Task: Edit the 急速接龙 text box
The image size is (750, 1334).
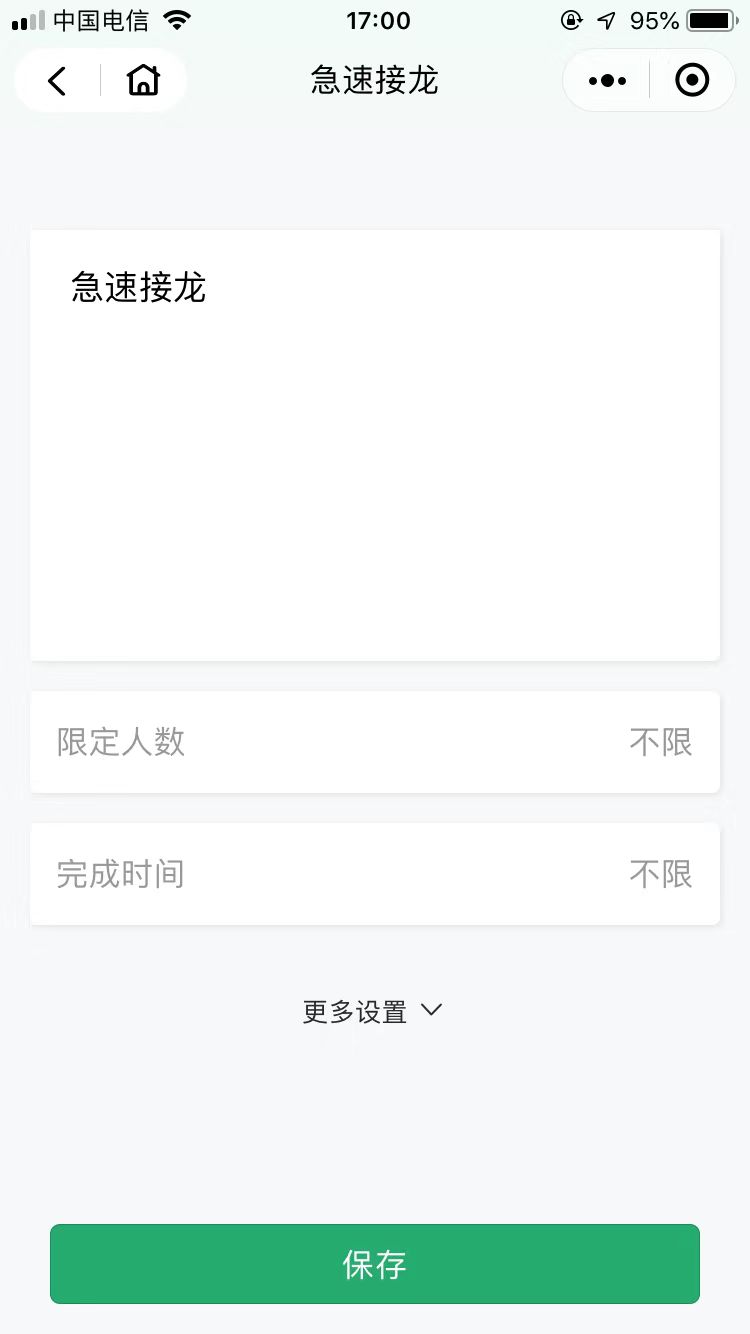Action: (375, 445)
